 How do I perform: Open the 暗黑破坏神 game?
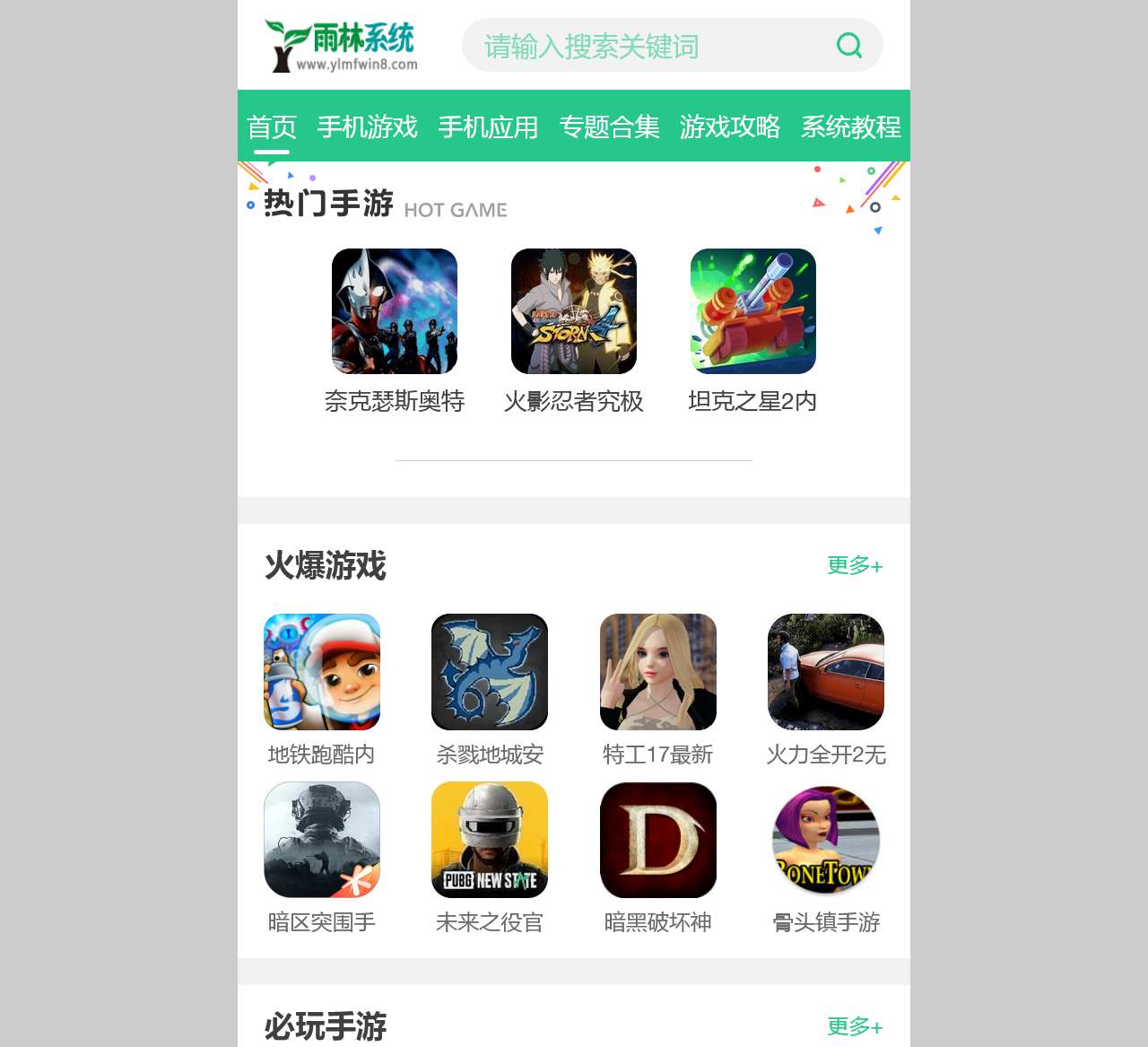point(658,840)
